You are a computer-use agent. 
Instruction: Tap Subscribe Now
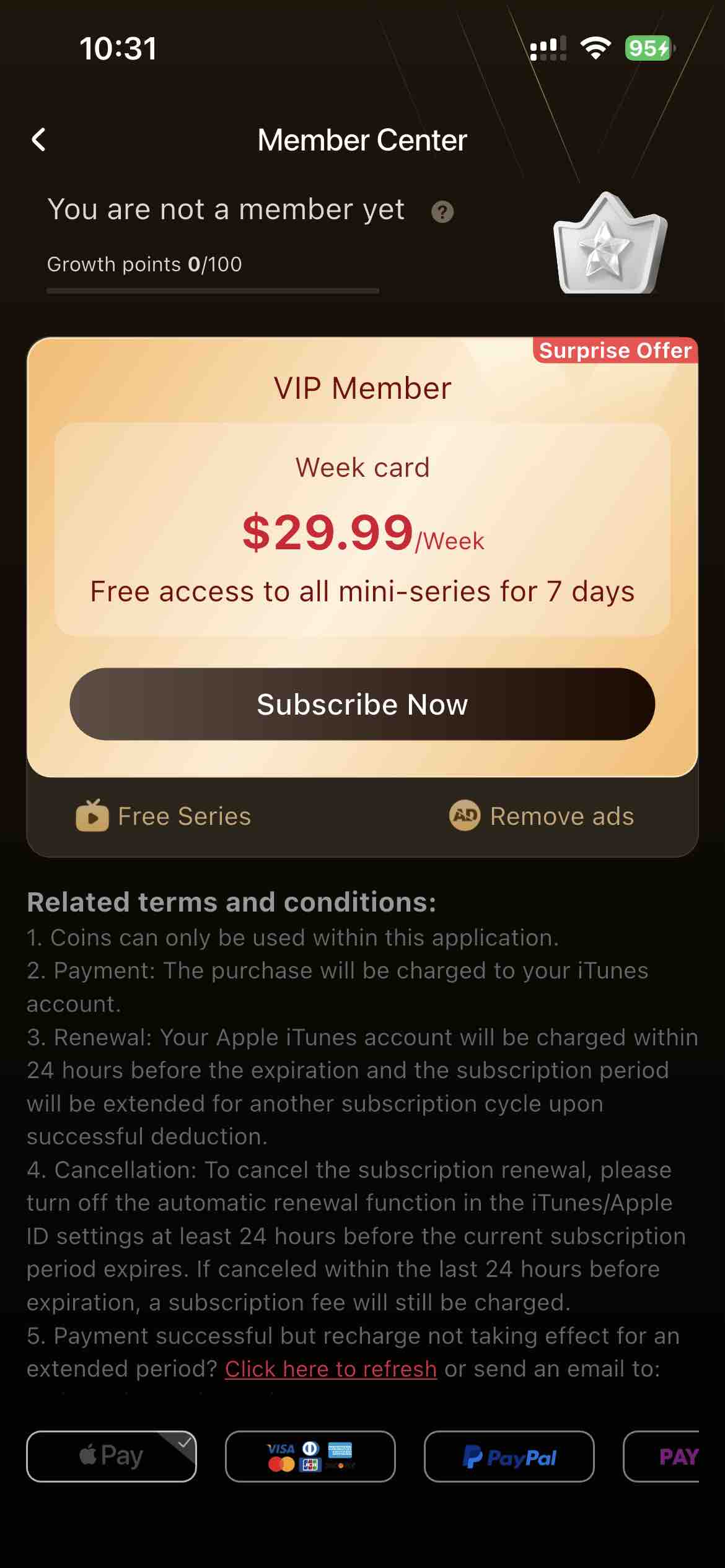[x=362, y=704]
